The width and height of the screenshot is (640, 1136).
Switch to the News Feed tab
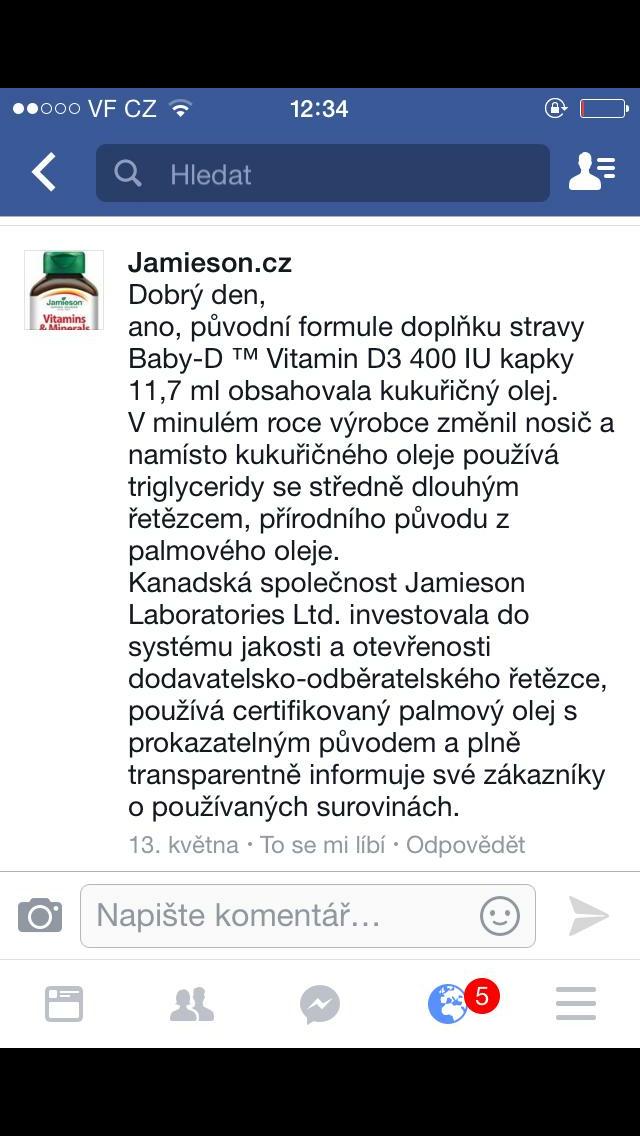[64, 1004]
